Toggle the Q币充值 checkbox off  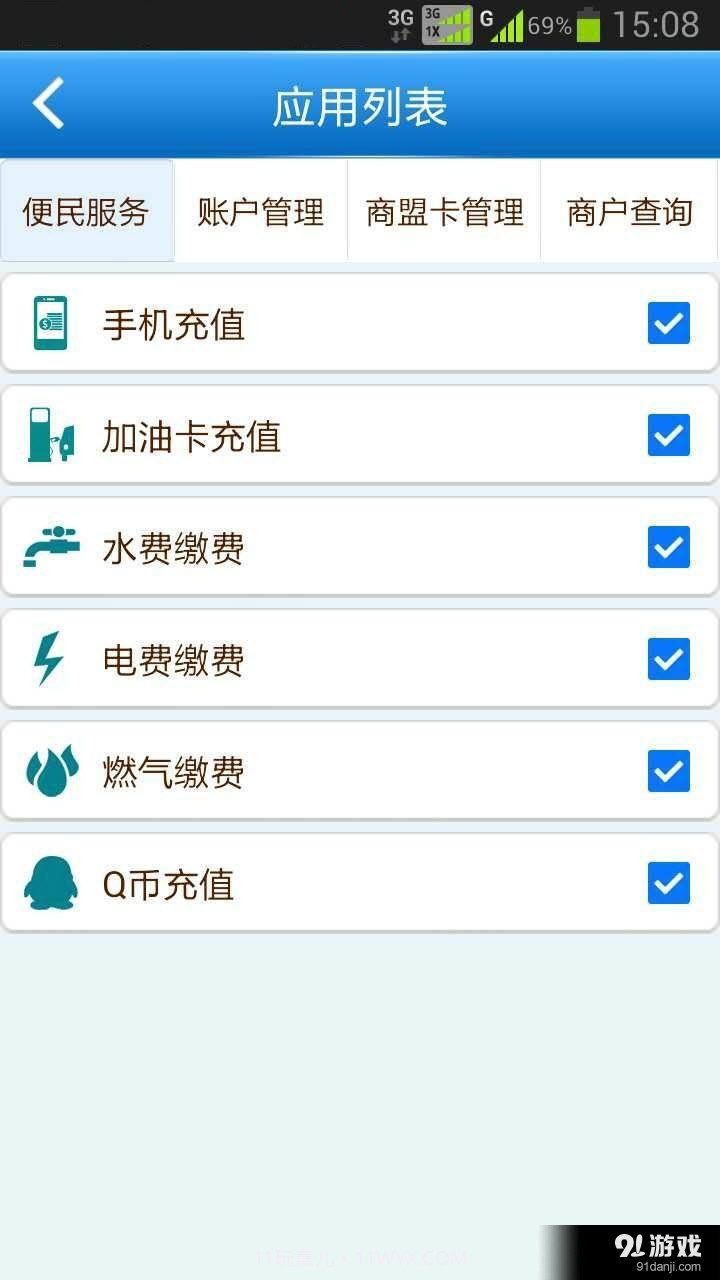click(x=668, y=883)
